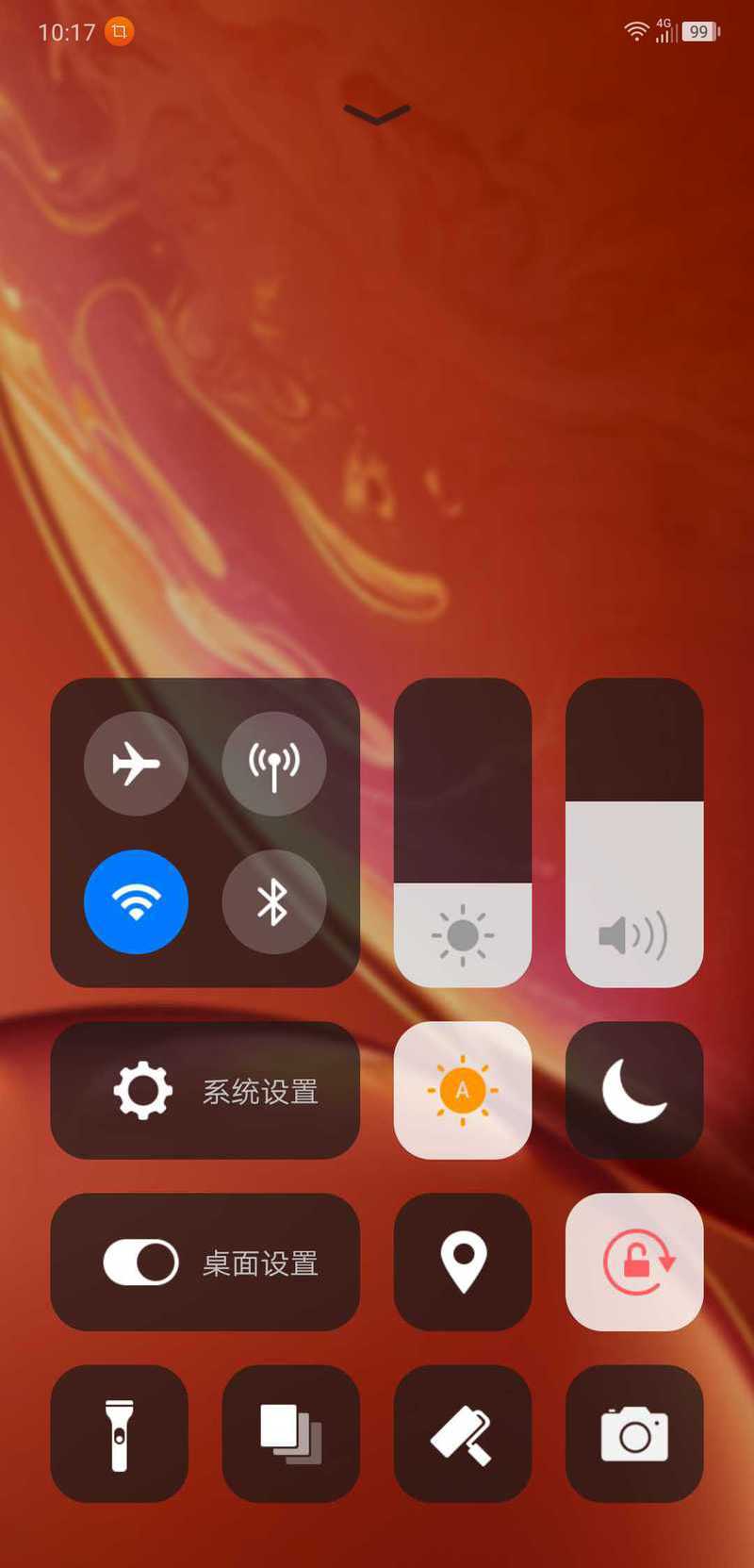754x1568 pixels.
Task: Turn on Bluetooth
Action: pyautogui.click(x=273, y=901)
